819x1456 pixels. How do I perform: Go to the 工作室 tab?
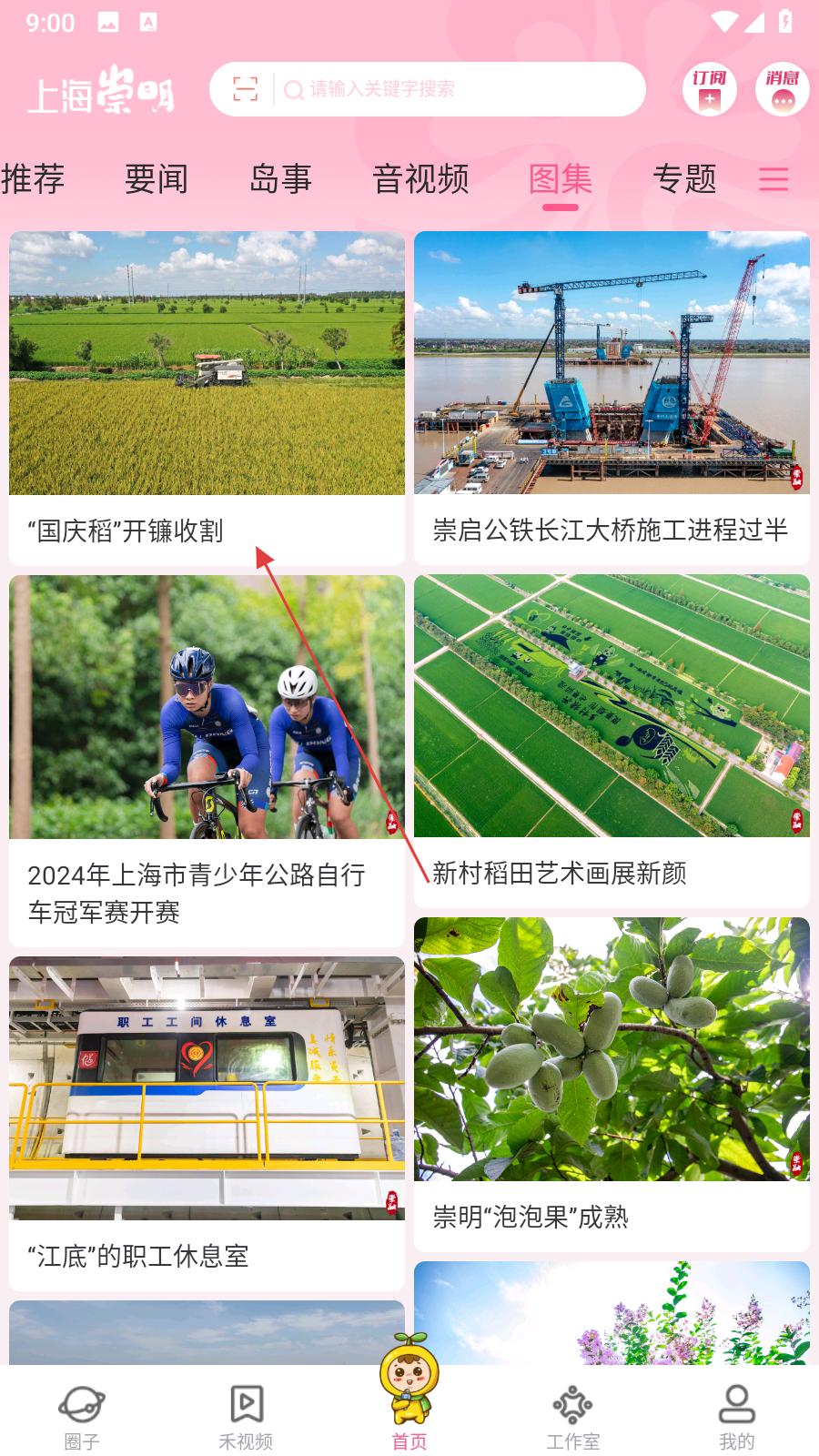[573, 1415]
